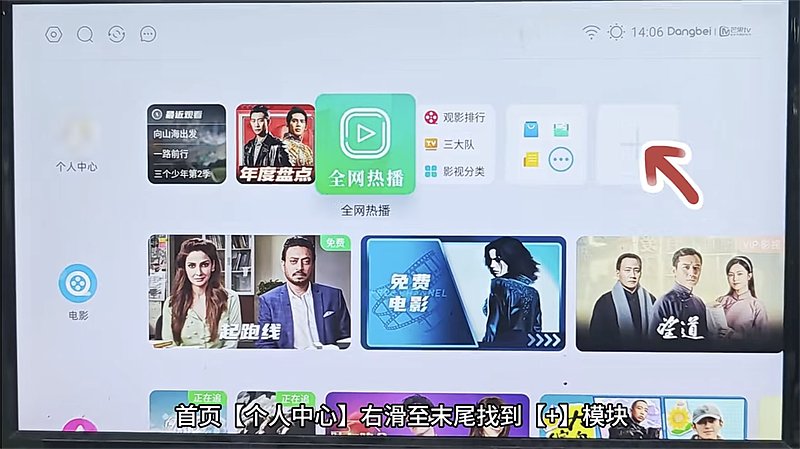This screenshot has height=449, width=800.
Task: Launch the 全网热播 tile
Action: pos(365,144)
